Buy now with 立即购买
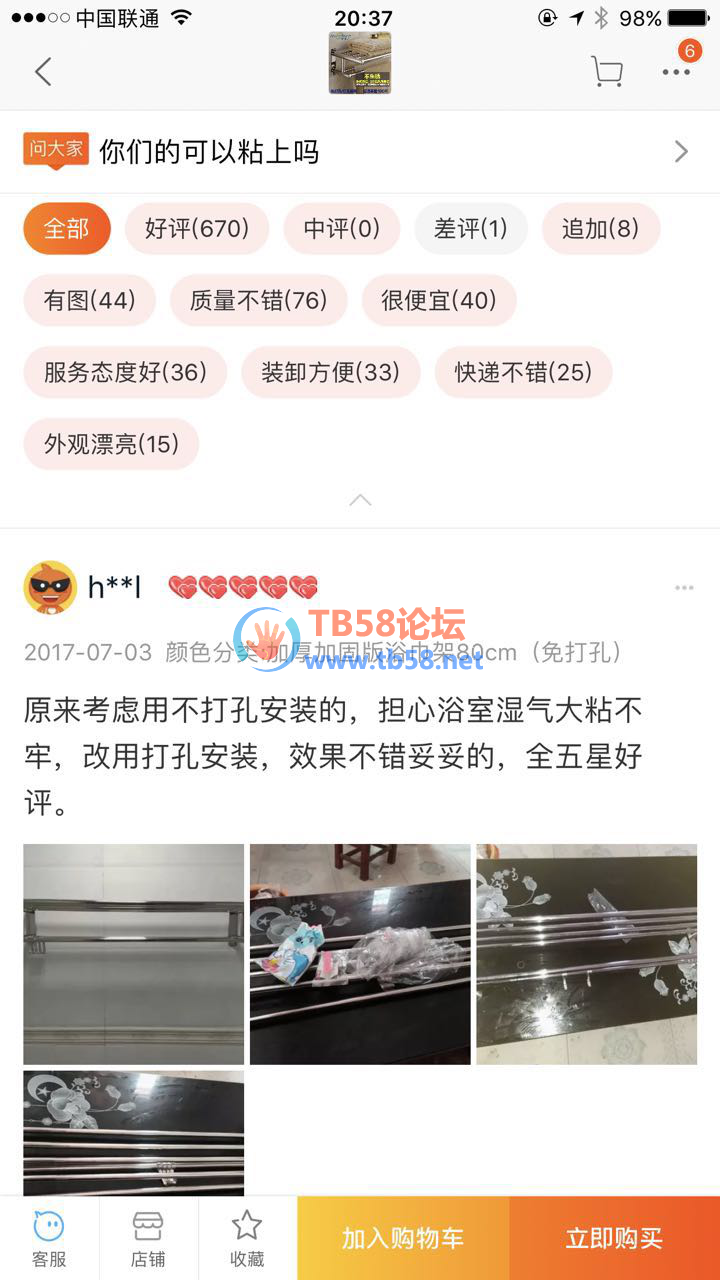Viewport: 720px width, 1280px height. point(614,1238)
